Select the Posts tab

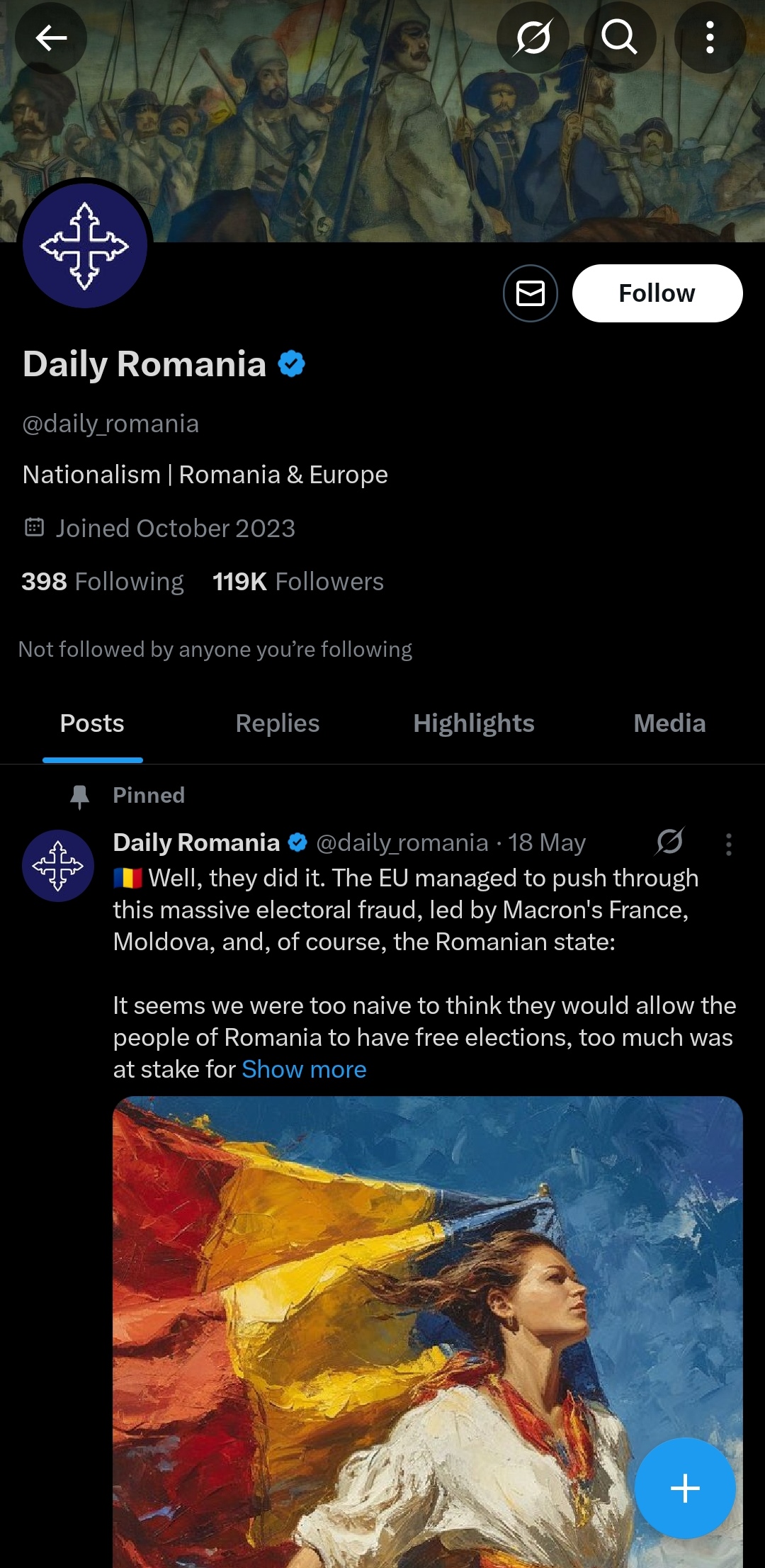(92, 723)
